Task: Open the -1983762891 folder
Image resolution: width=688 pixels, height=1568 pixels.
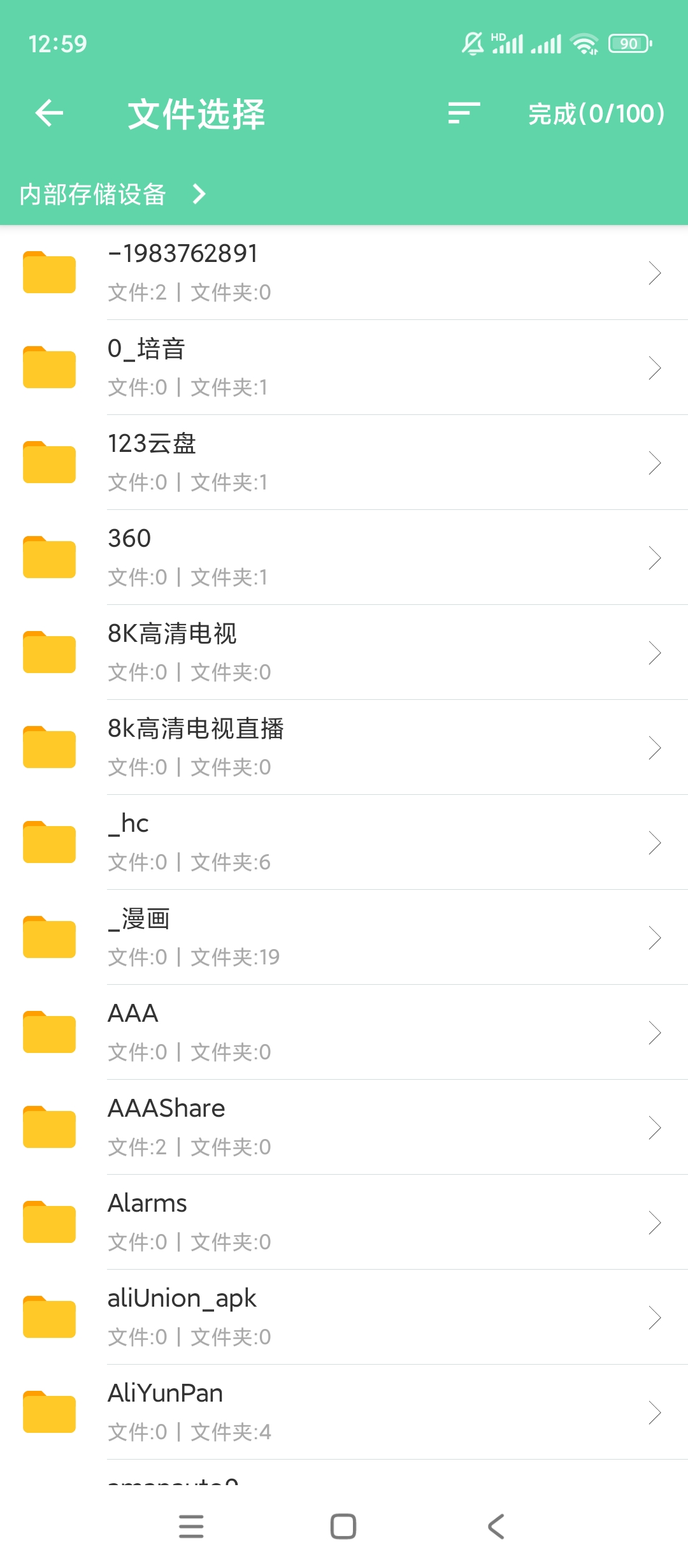Action: (x=344, y=273)
